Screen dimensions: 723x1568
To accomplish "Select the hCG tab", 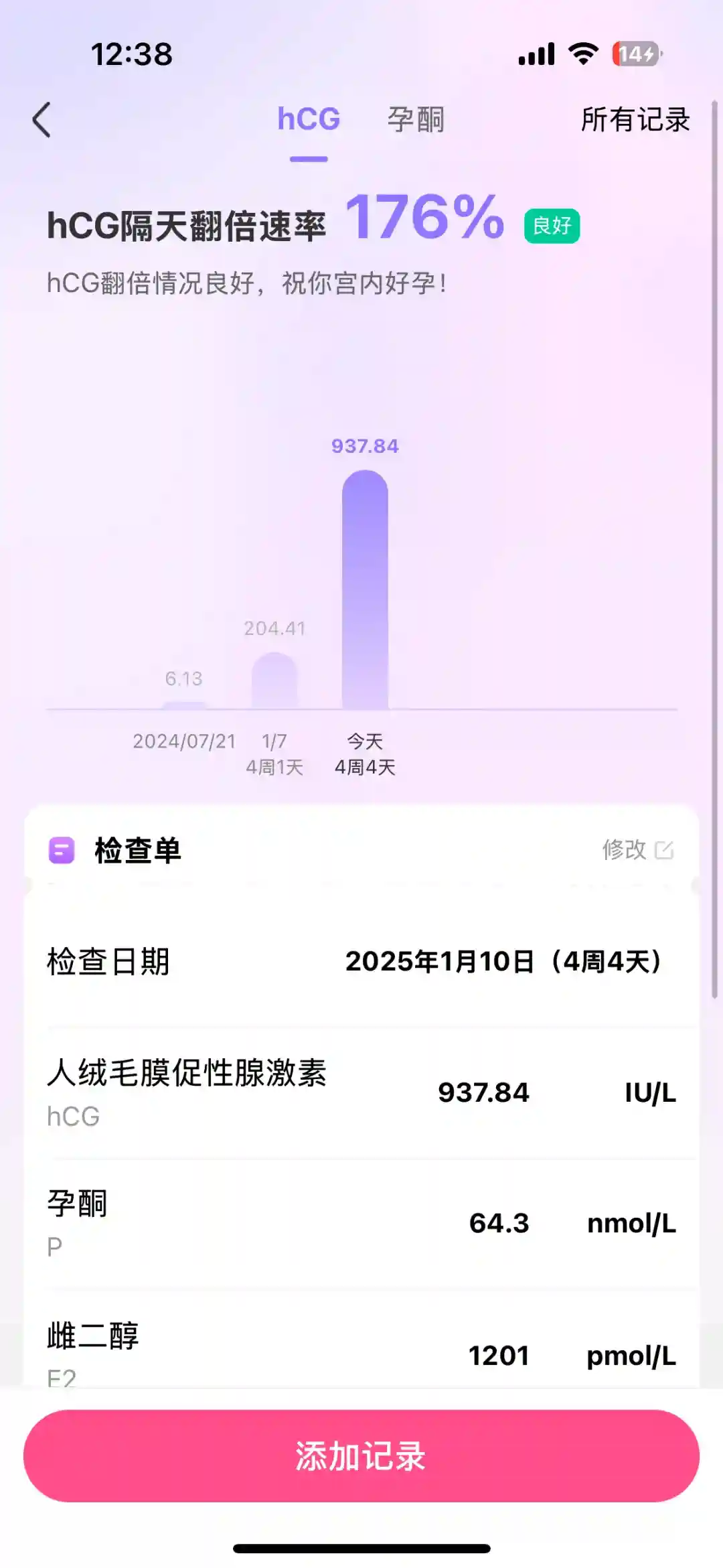I will [309, 121].
